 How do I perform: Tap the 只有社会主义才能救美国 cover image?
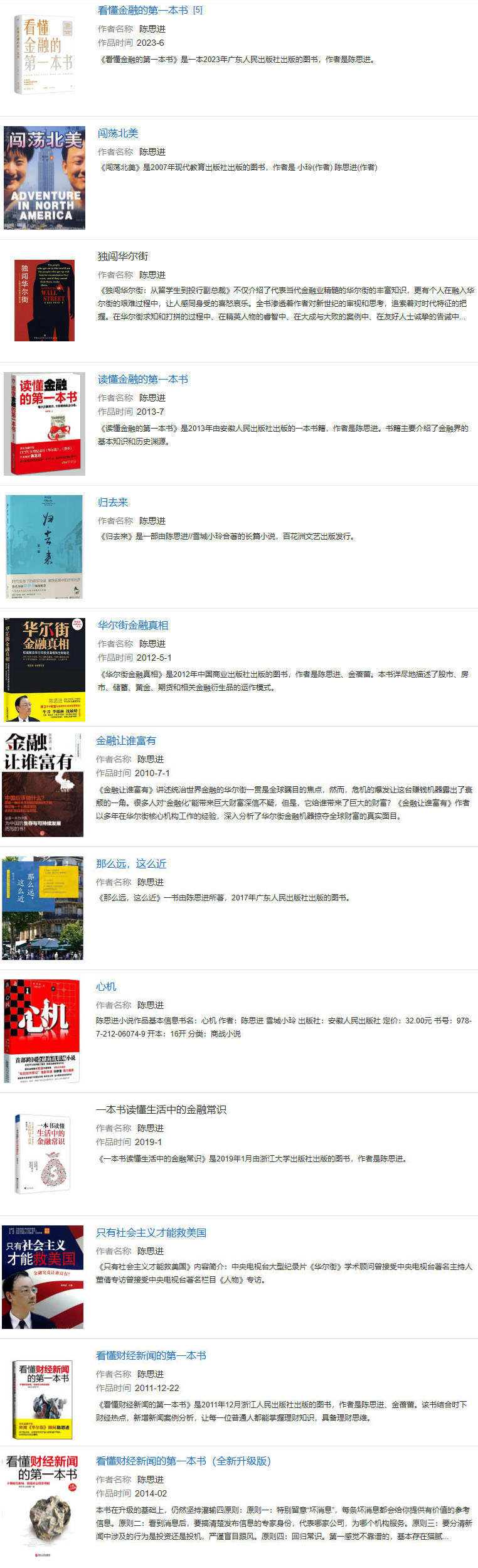tap(43, 1277)
